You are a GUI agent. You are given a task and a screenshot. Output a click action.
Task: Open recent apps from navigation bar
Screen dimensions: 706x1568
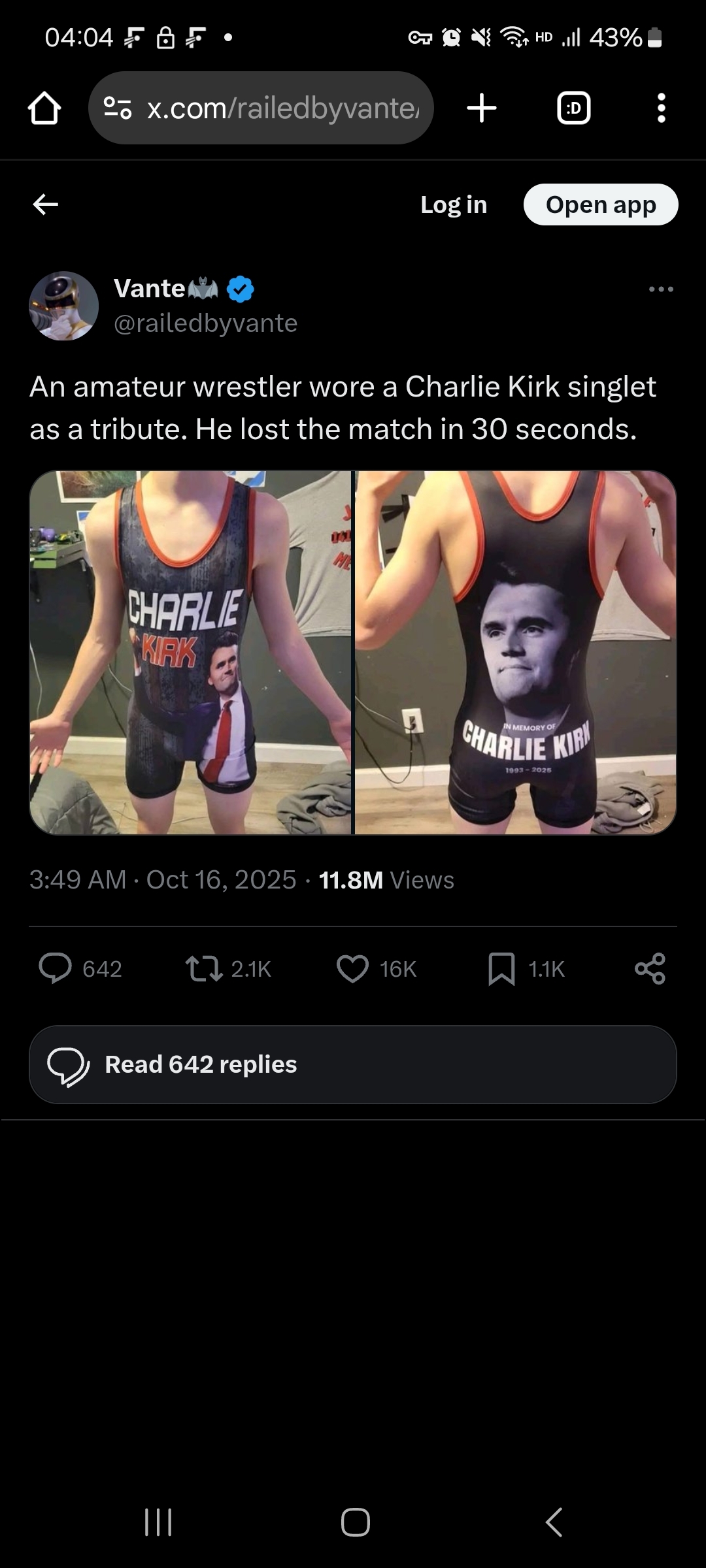pyautogui.click(x=158, y=1522)
